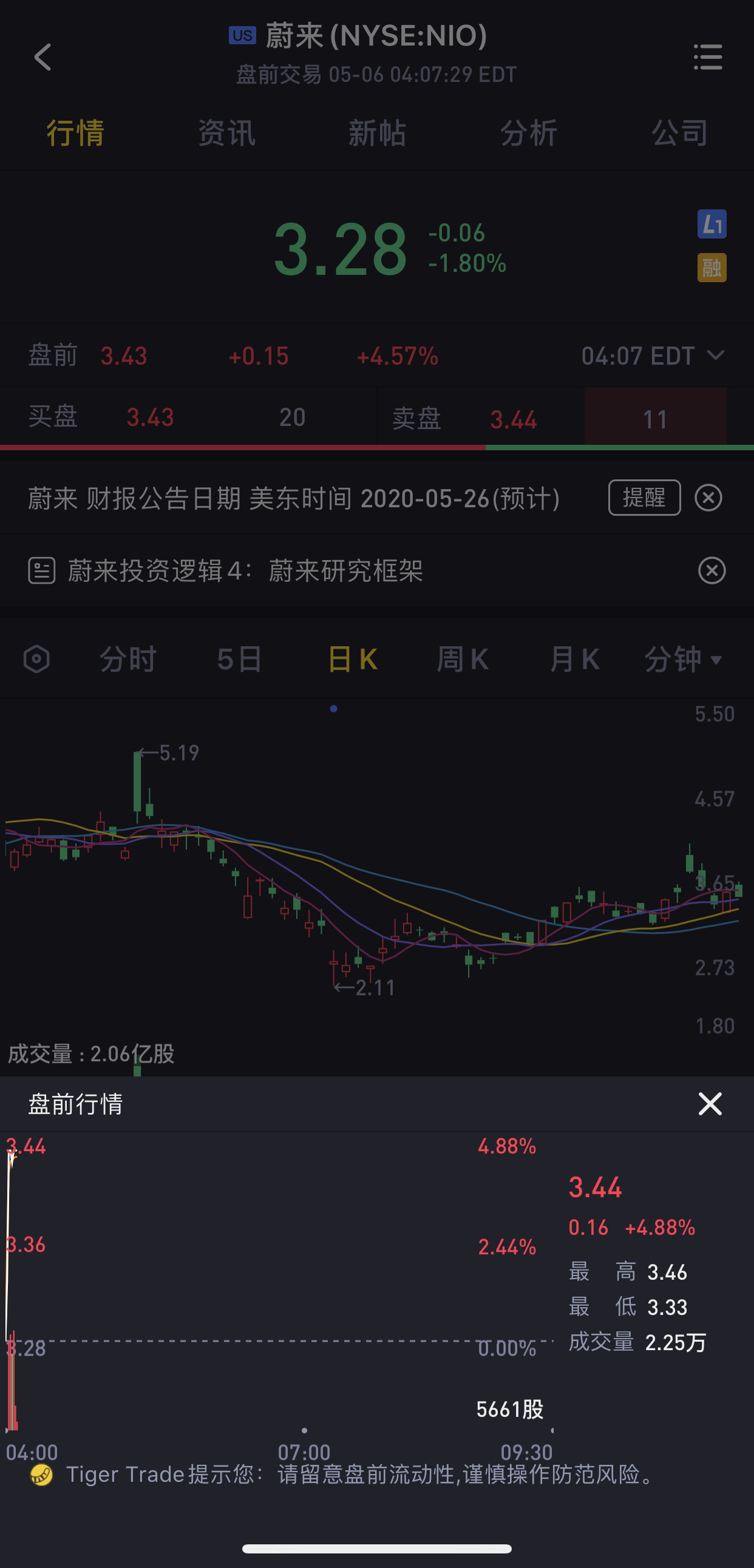Image resolution: width=754 pixels, height=1568 pixels.
Task: Open the 公司 tab
Action: [679, 133]
